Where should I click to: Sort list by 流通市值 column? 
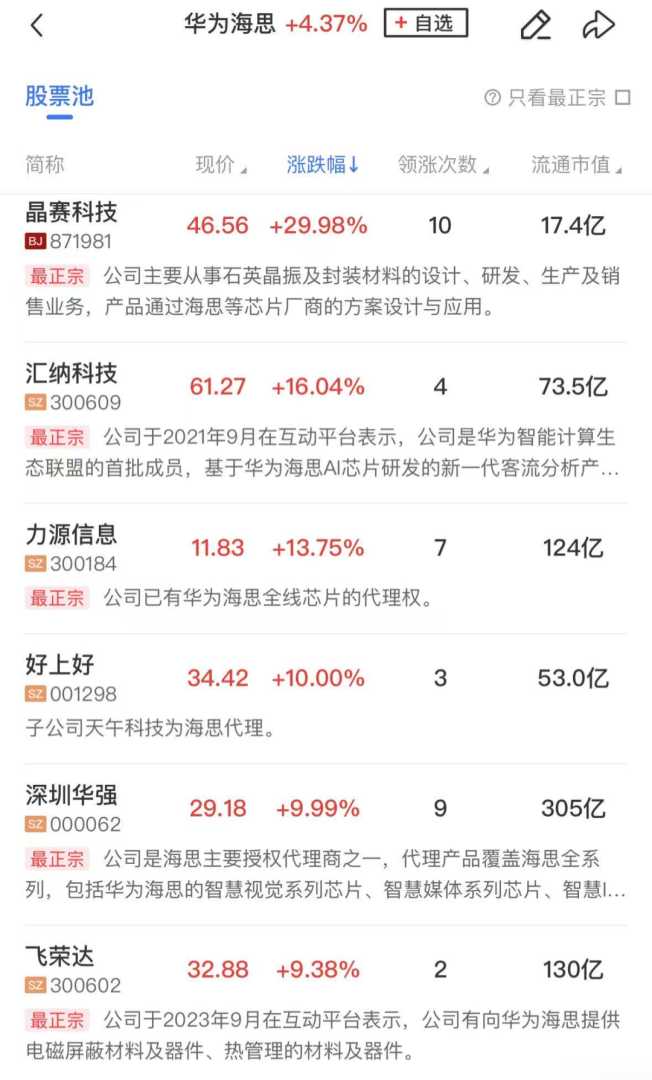pos(576,165)
